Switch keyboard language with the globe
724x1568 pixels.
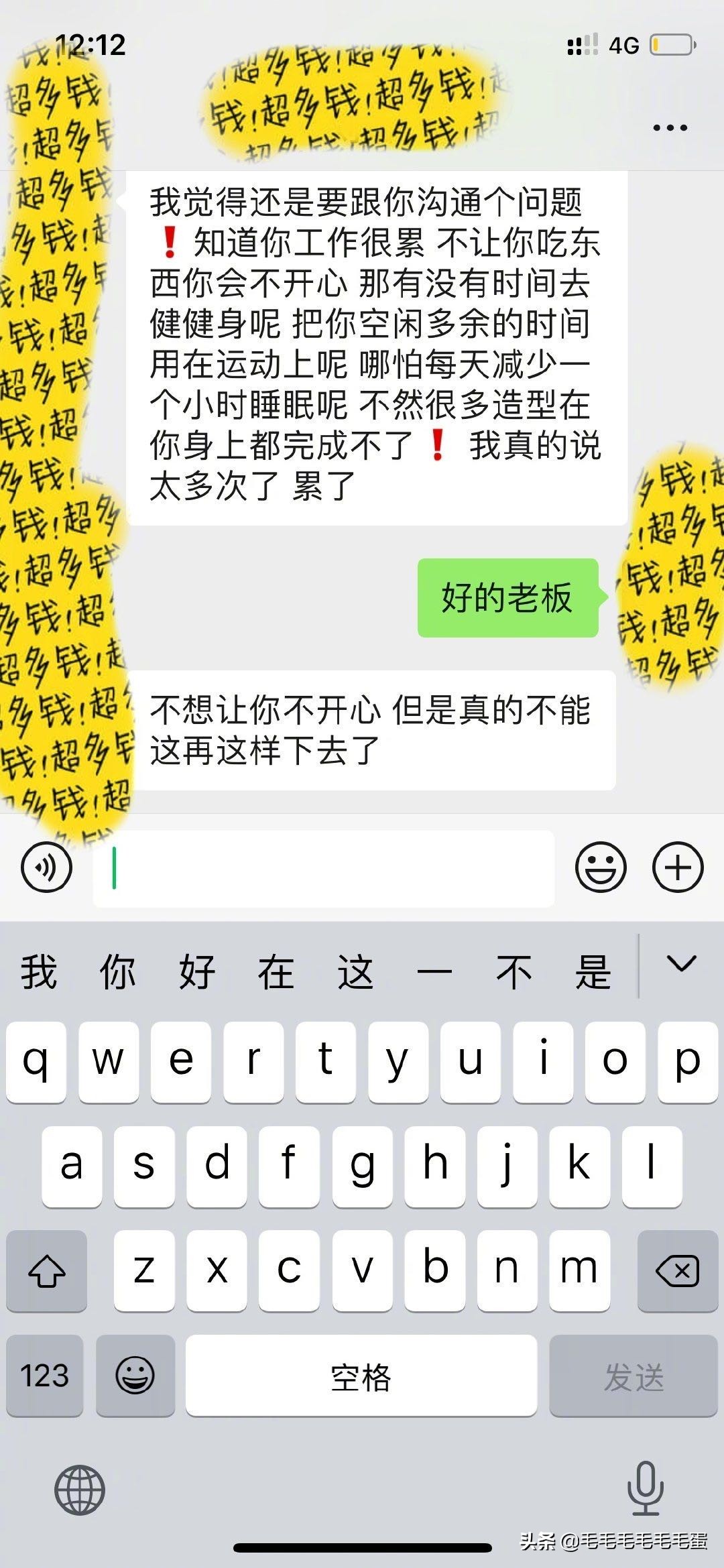click(x=80, y=1490)
